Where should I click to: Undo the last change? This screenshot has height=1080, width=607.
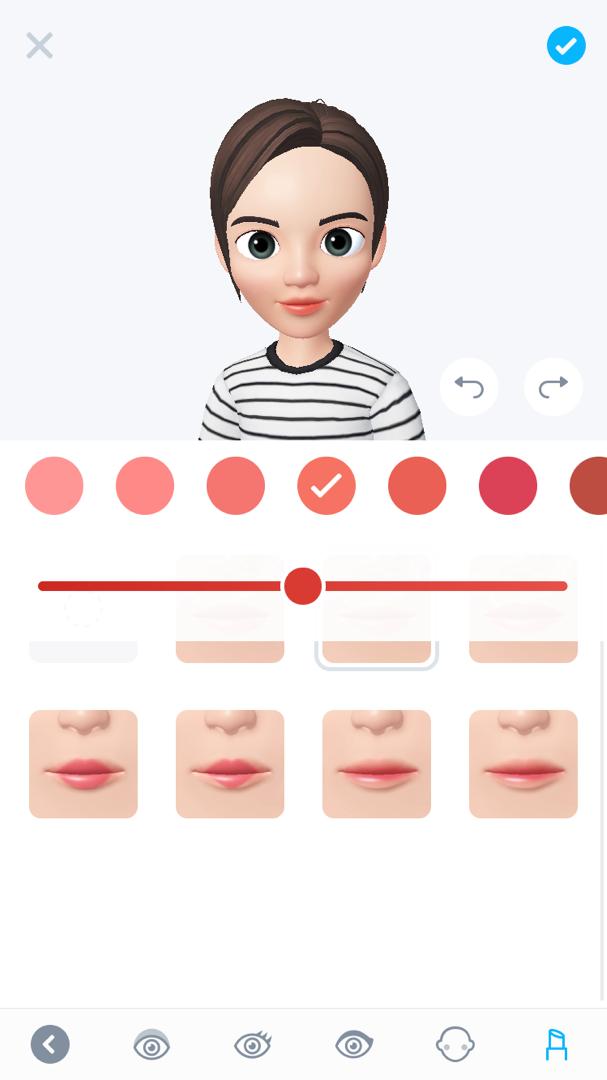coord(469,387)
